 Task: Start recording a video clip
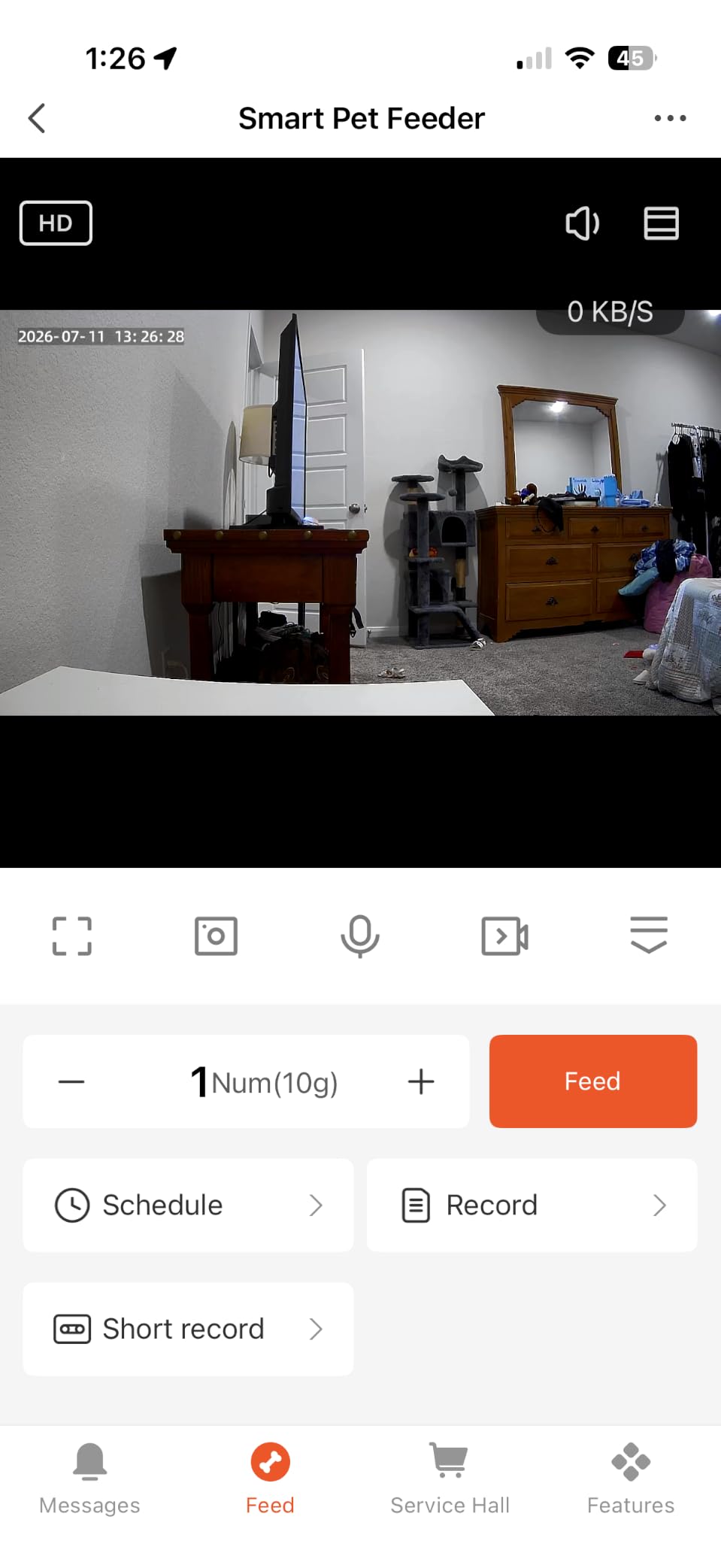(x=504, y=936)
